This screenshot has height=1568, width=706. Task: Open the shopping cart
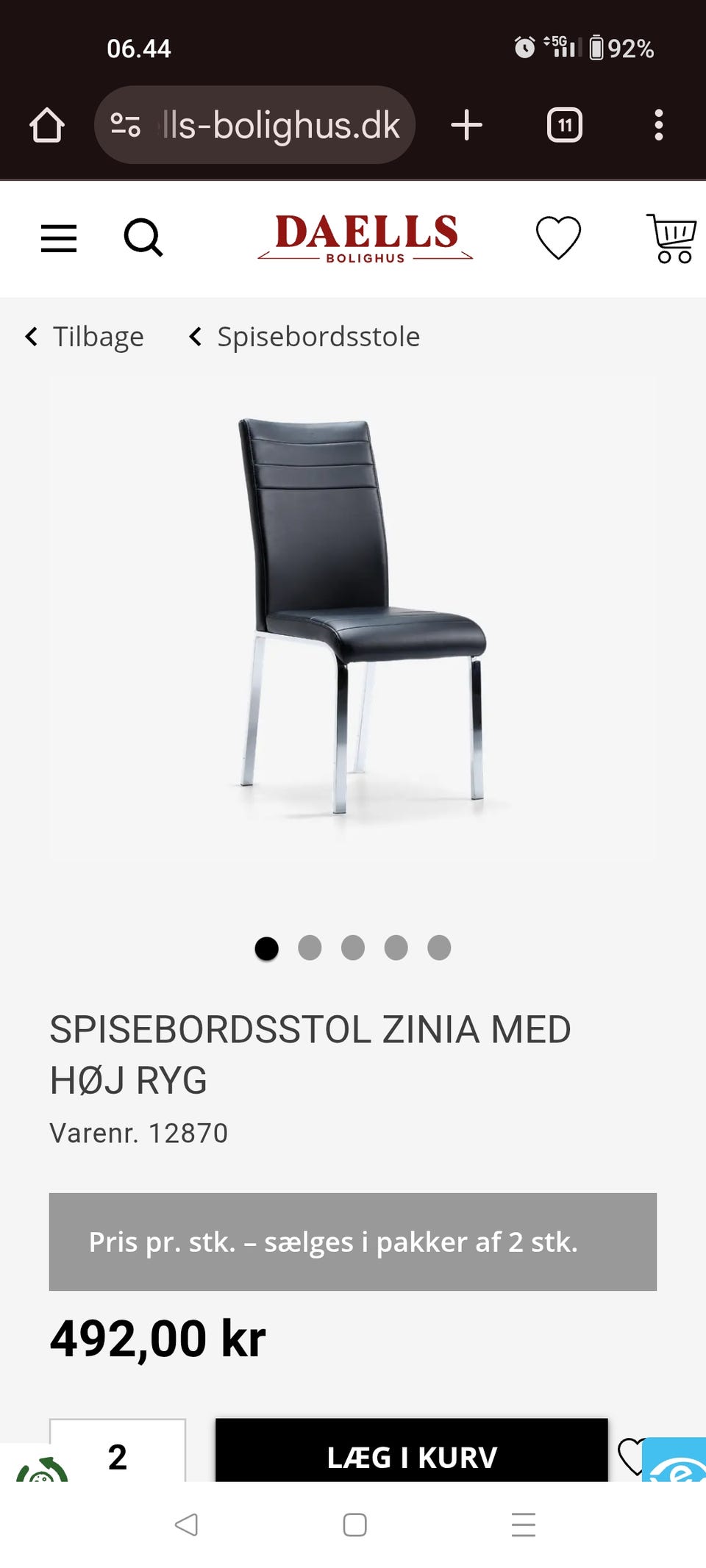click(672, 237)
